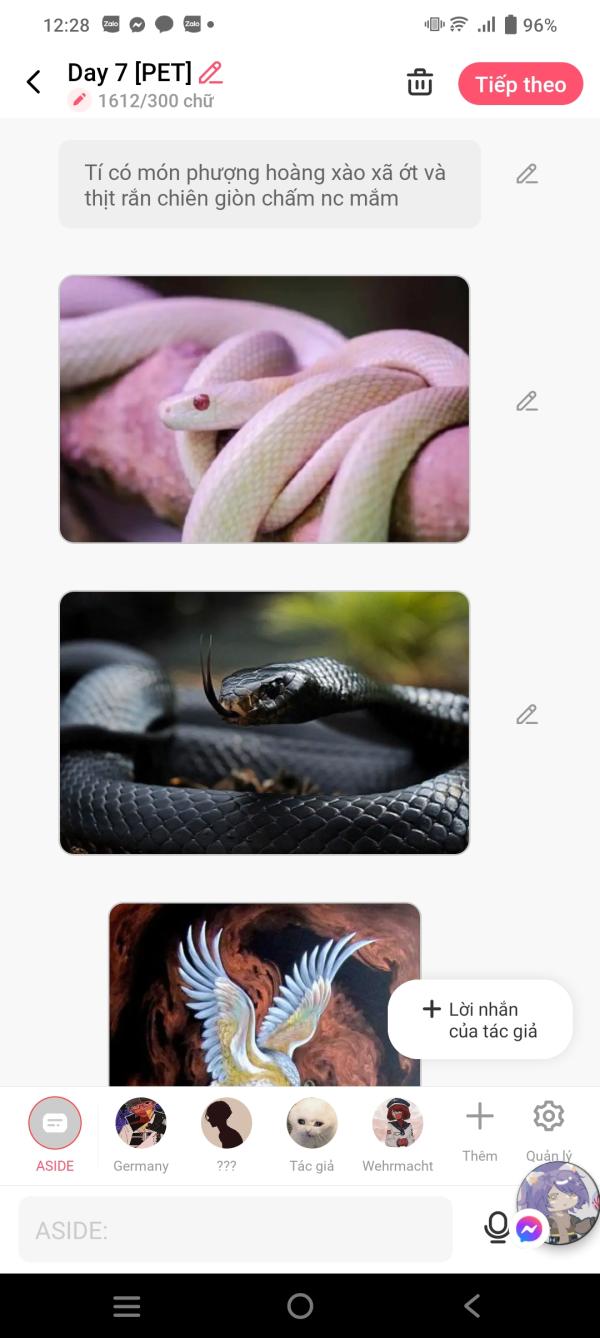Edit the title Day 7 [PET]
Viewport: 600px width, 1338px height.
pos(210,73)
